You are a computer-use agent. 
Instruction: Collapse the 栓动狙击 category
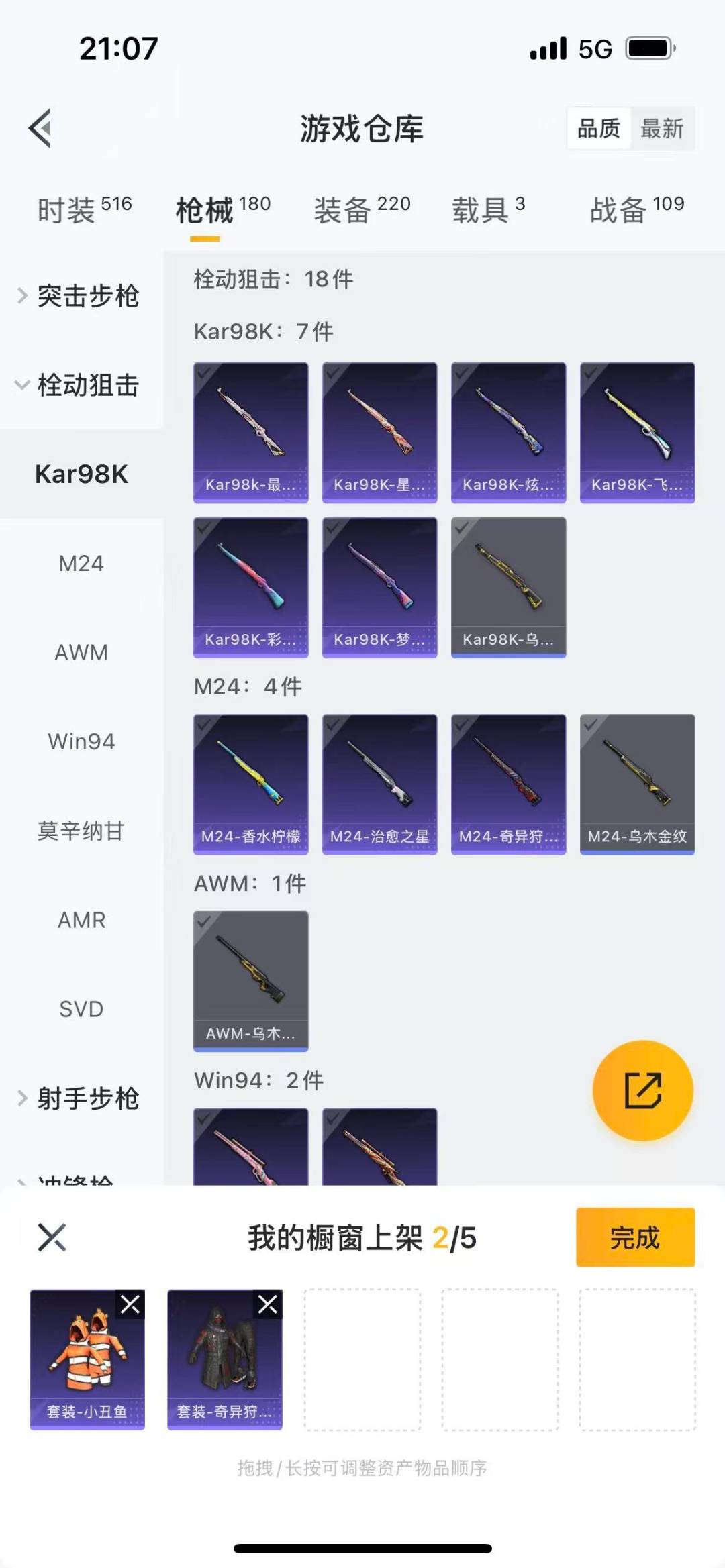(81, 385)
